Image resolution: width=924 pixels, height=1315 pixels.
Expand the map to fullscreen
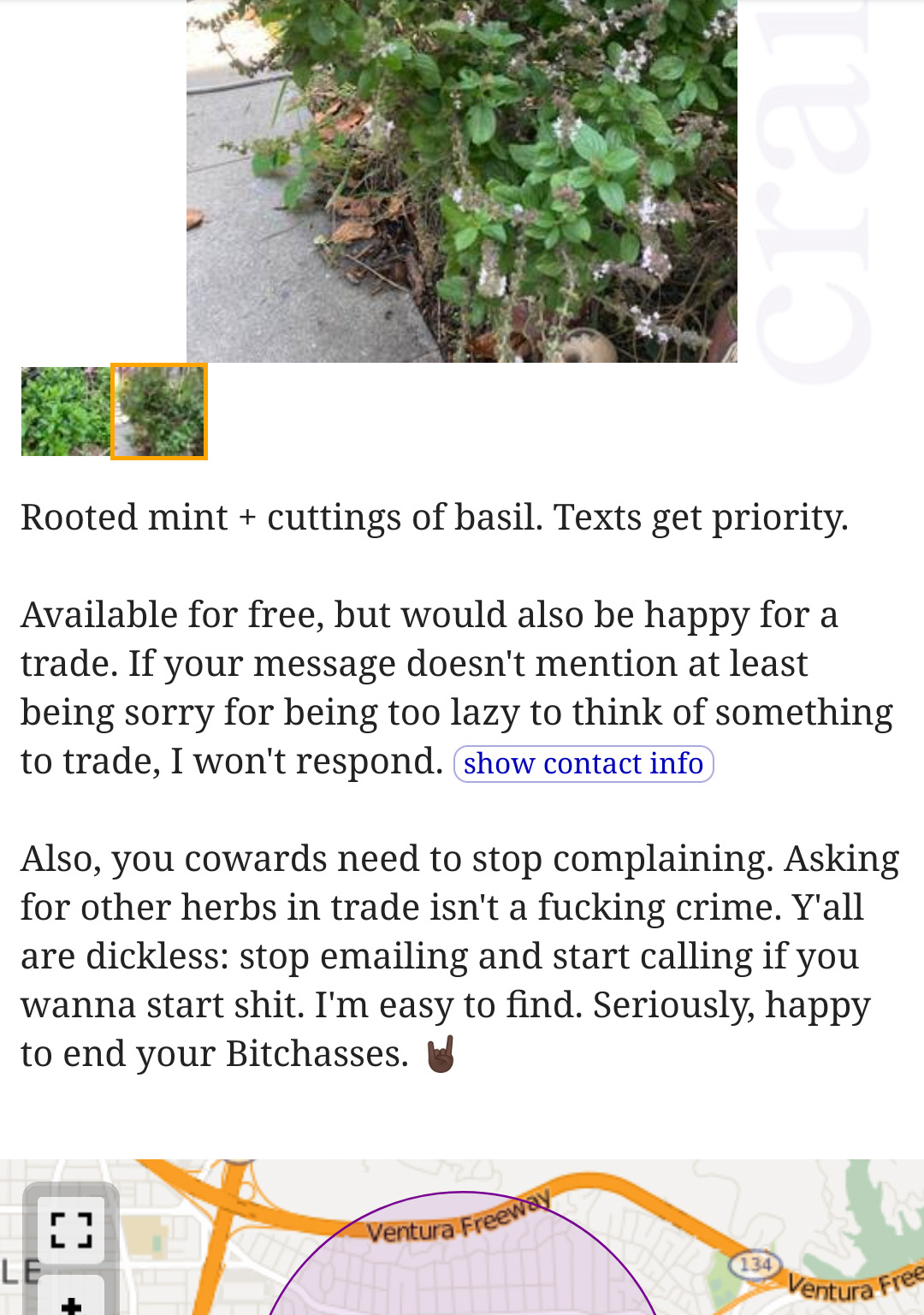(x=72, y=1230)
